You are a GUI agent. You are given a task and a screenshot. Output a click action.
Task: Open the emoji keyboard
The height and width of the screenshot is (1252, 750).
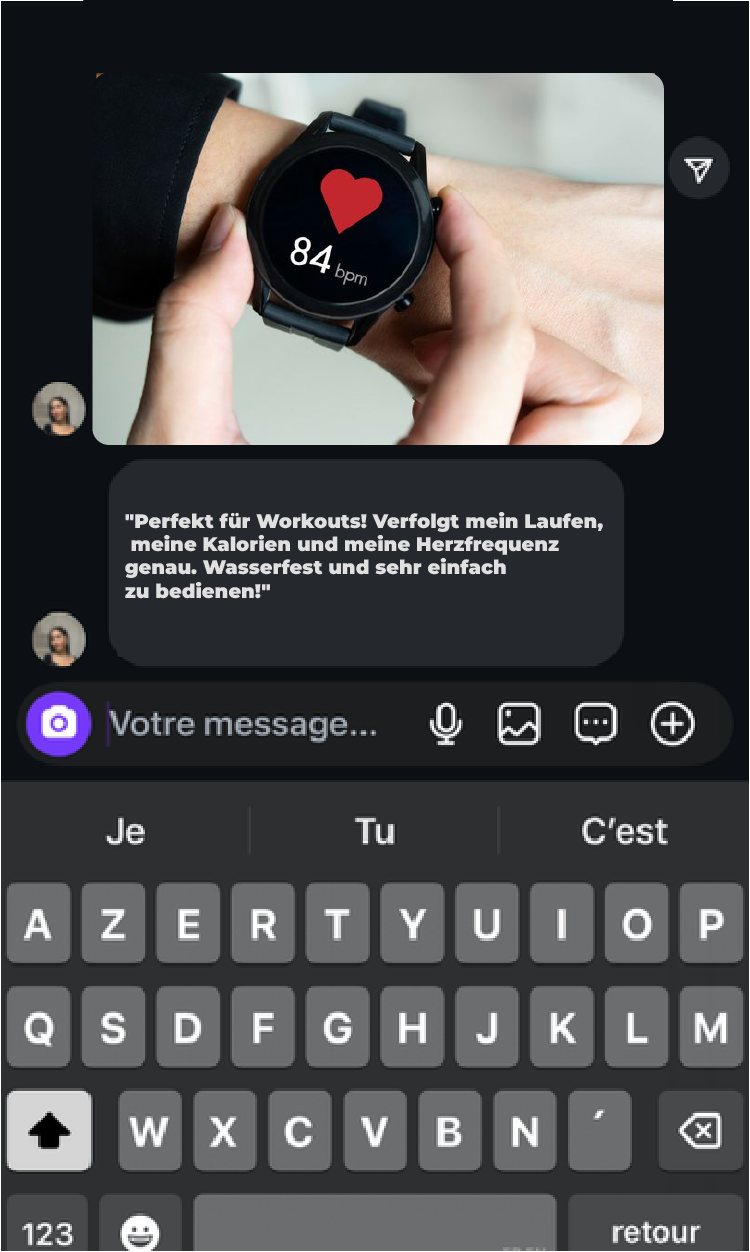(x=140, y=1228)
